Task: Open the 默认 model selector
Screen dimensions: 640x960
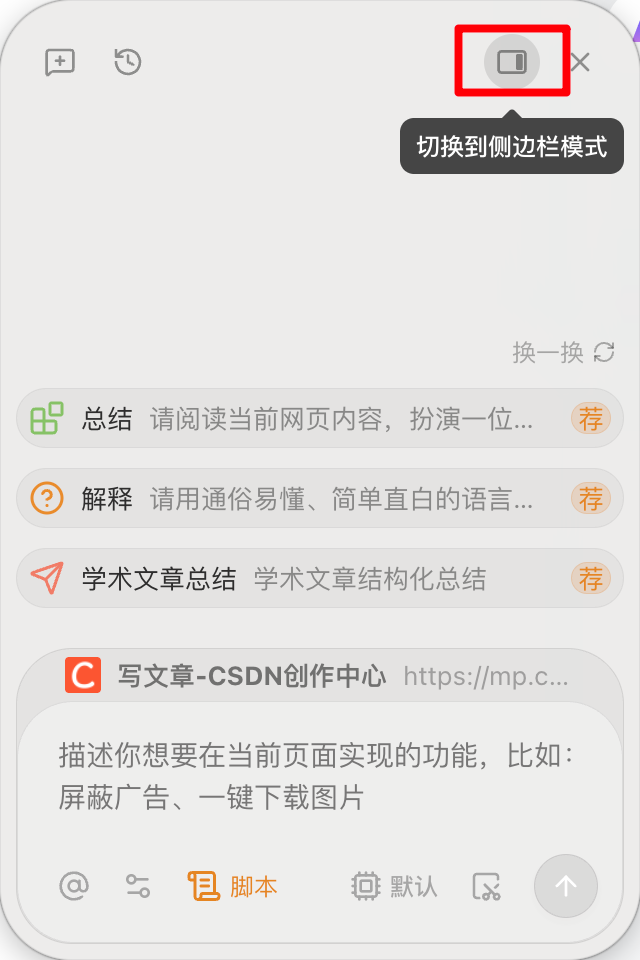Action: coord(394,886)
